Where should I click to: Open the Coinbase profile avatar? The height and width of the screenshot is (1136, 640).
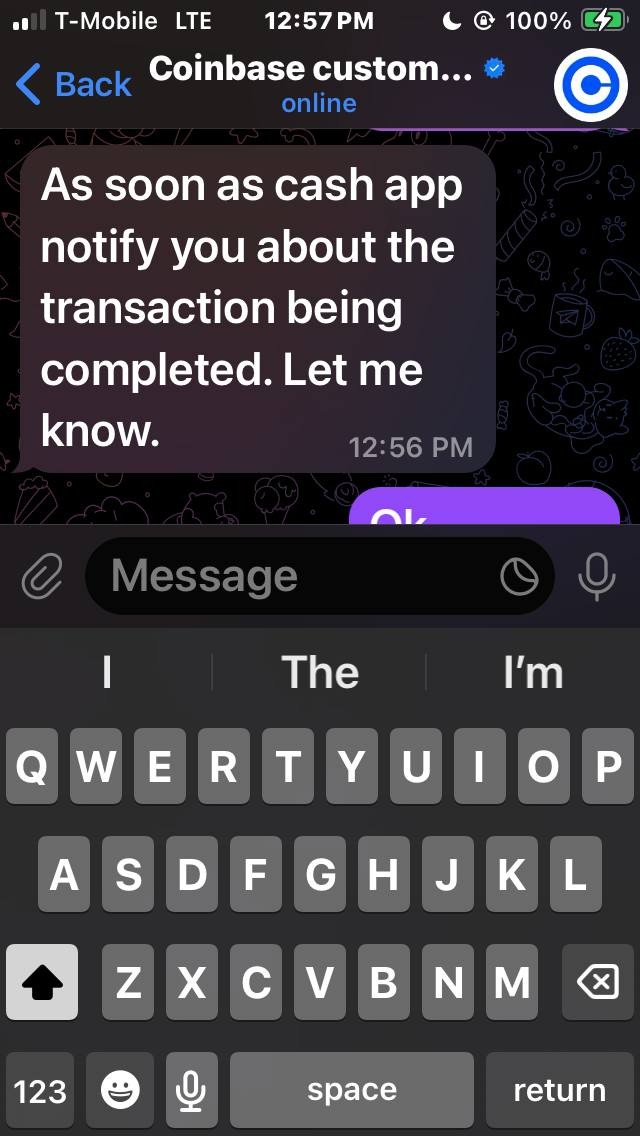click(x=591, y=85)
